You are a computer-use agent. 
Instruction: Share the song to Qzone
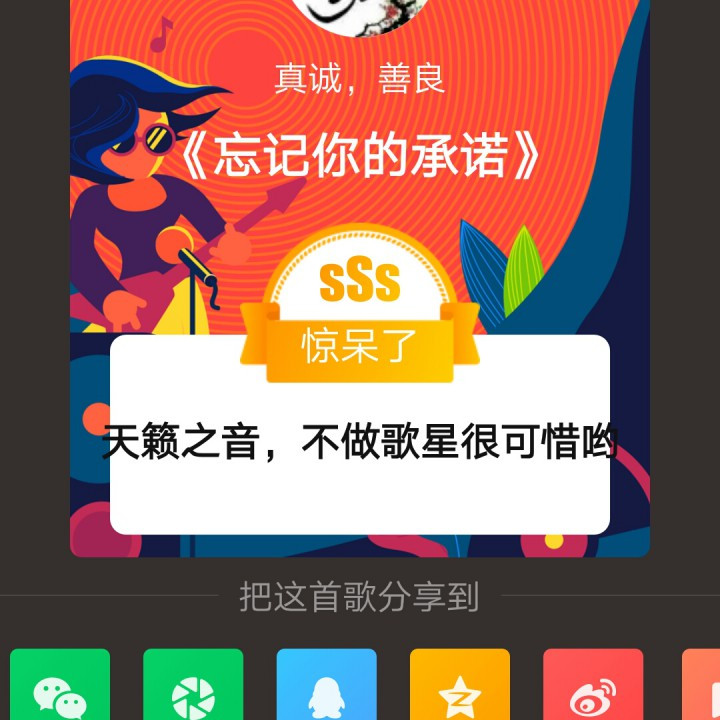pos(460,688)
